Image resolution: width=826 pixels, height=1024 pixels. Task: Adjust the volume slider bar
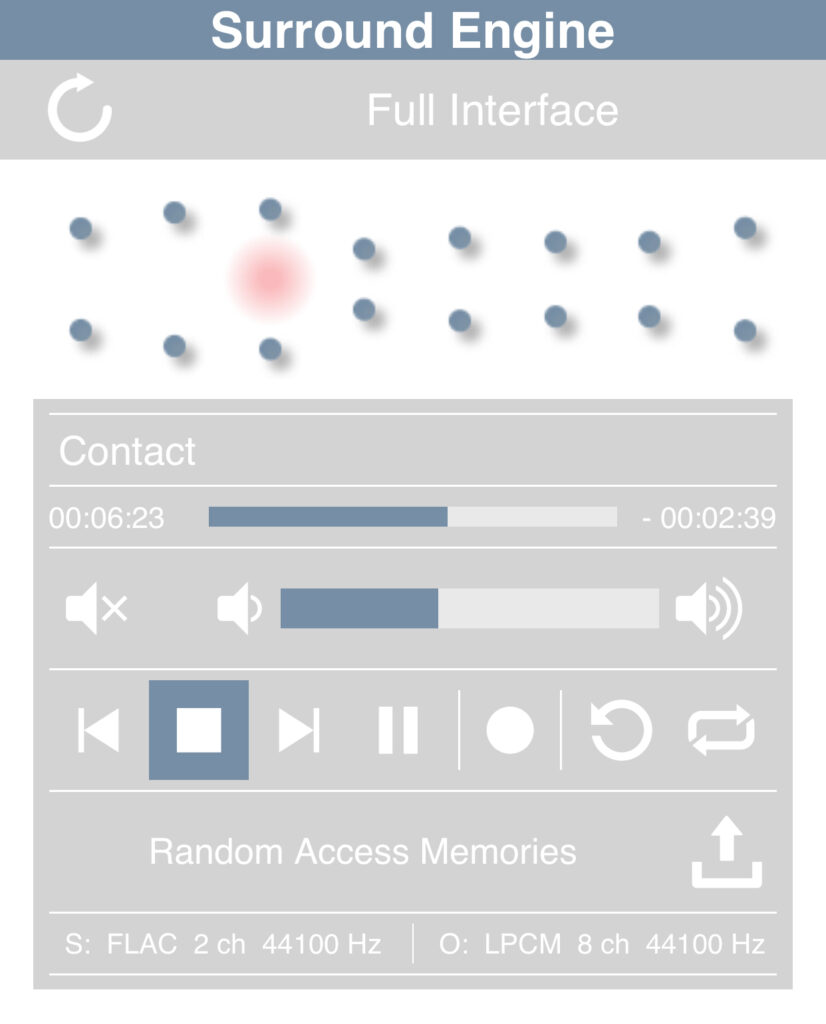click(x=469, y=609)
